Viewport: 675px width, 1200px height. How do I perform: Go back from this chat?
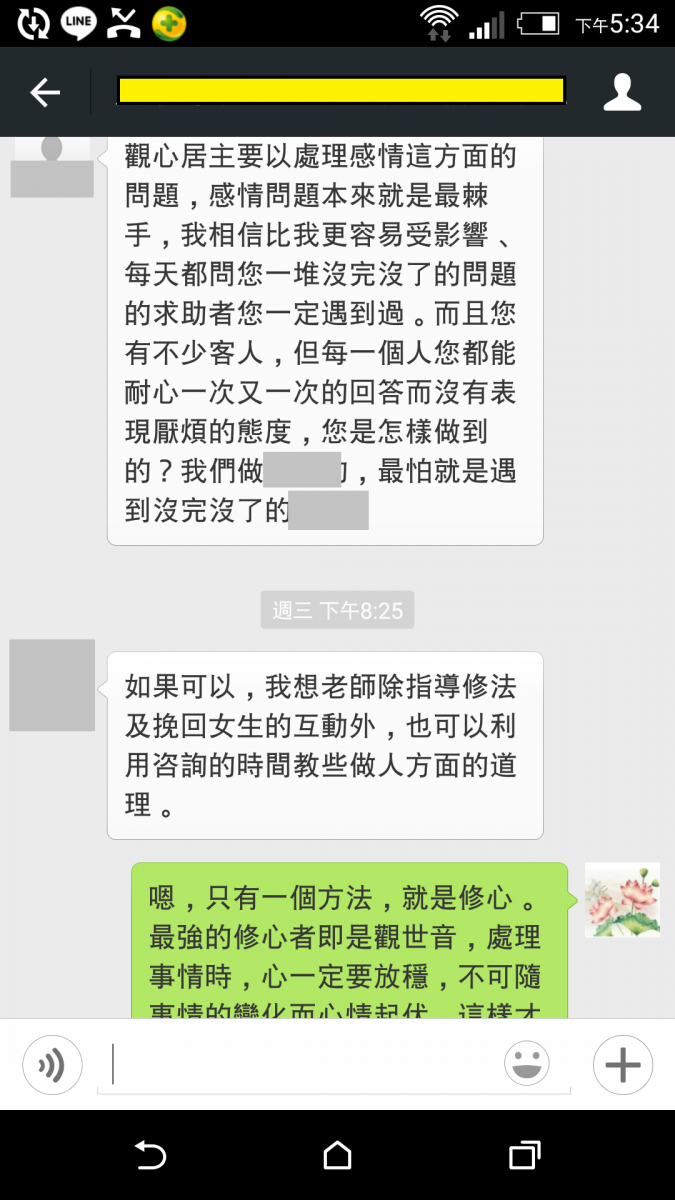[45, 93]
